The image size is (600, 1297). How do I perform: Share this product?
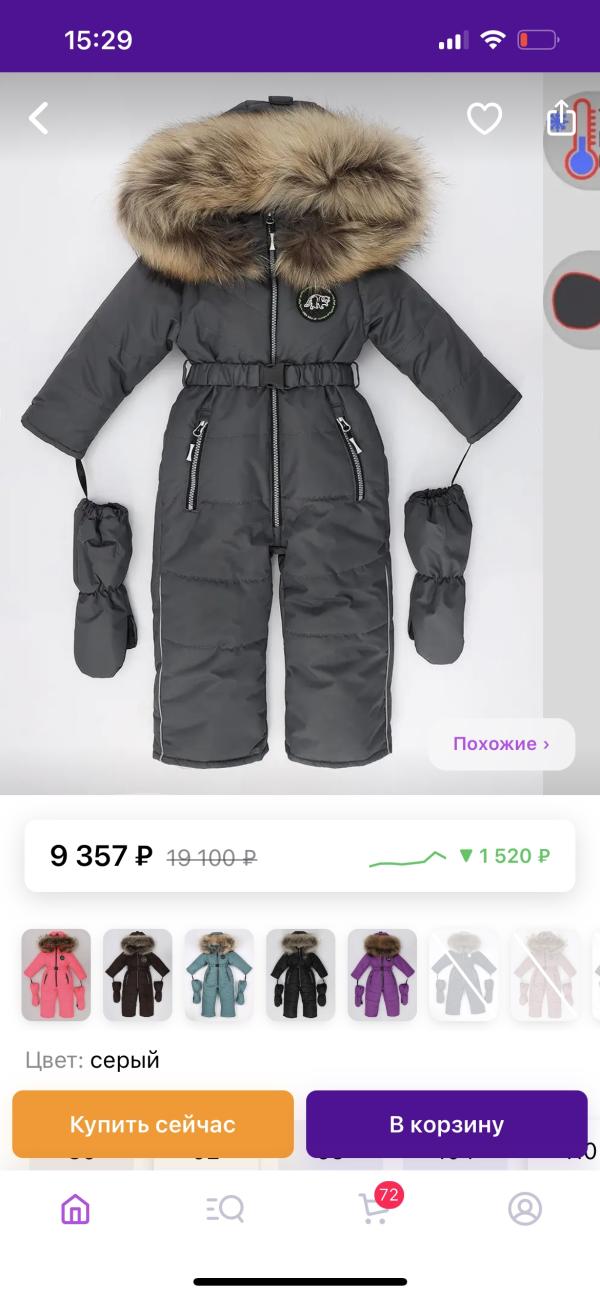(x=562, y=118)
